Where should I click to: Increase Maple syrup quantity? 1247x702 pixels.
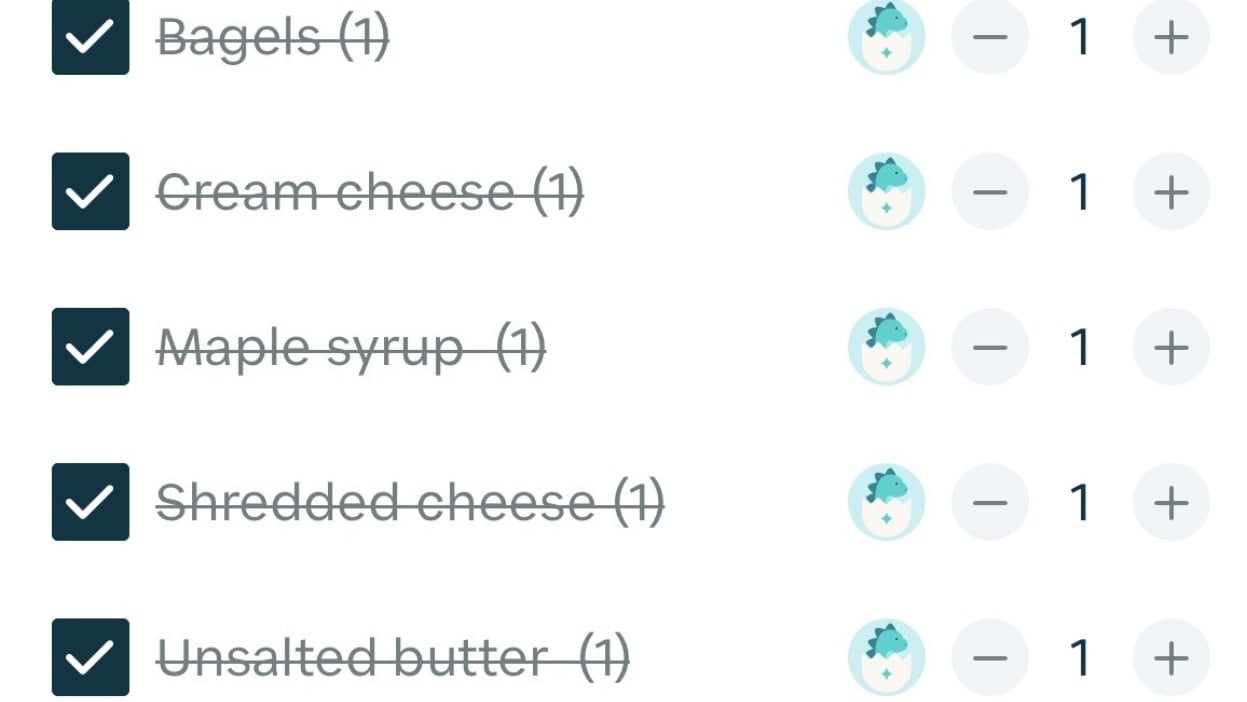pyautogui.click(x=1170, y=347)
